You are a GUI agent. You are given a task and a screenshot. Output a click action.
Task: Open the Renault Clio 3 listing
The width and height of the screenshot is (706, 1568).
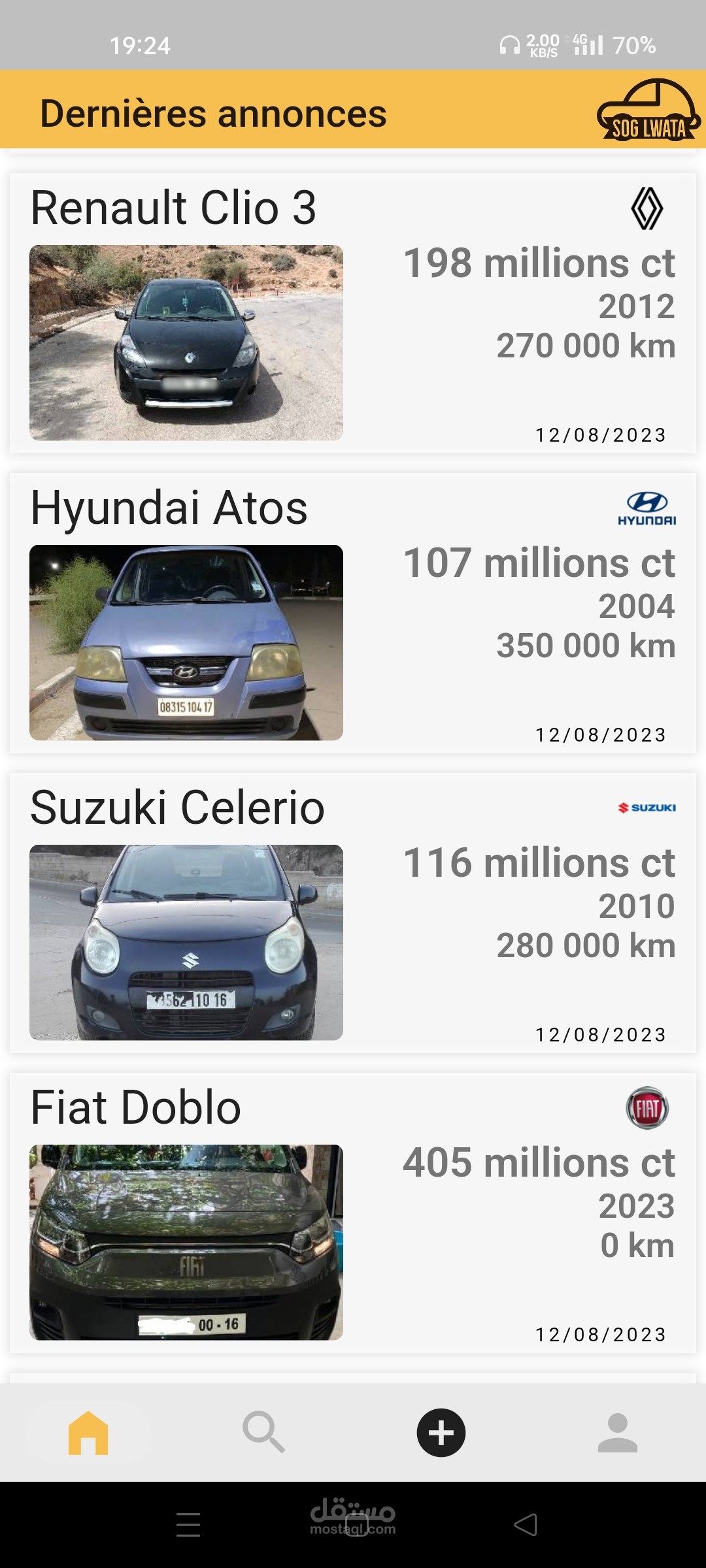[x=353, y=314]
